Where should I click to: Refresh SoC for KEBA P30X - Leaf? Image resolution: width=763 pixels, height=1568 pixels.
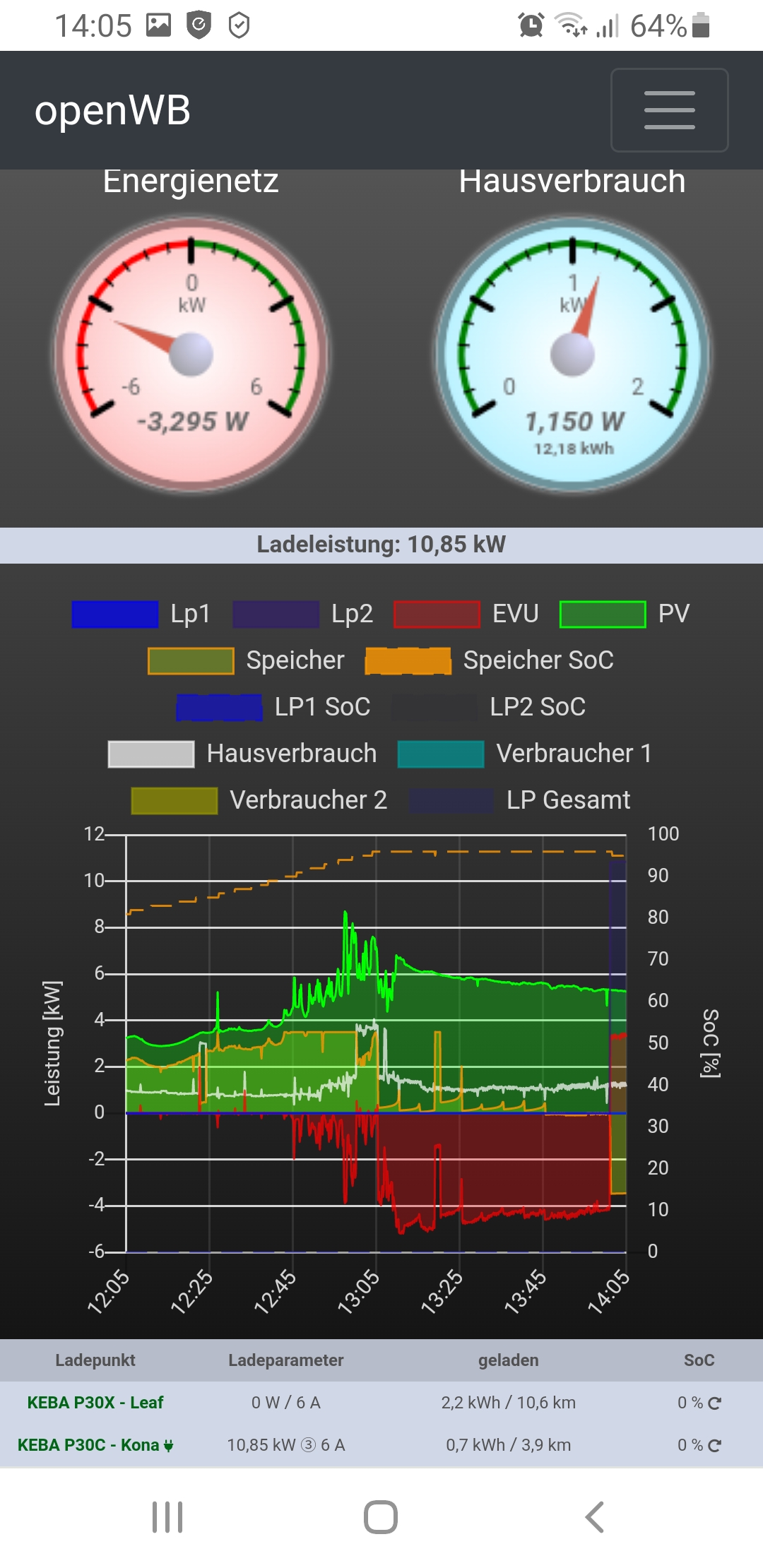714,1403
